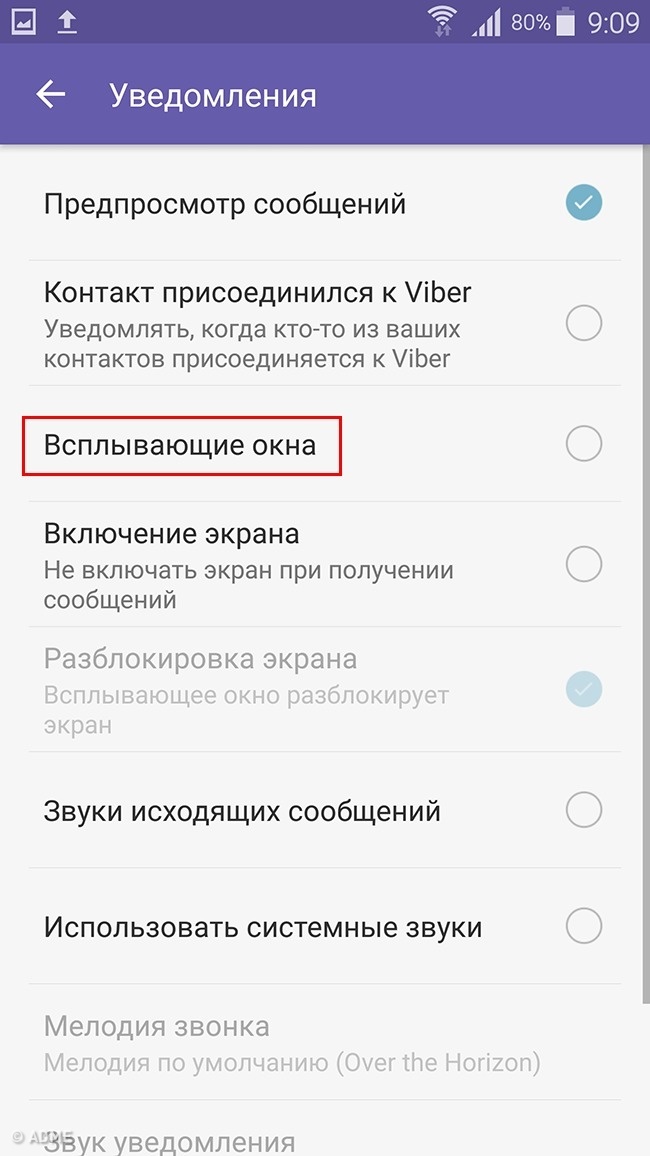Toggle Использовать системные звуки

pyautogui.click(x=584, y=926)
